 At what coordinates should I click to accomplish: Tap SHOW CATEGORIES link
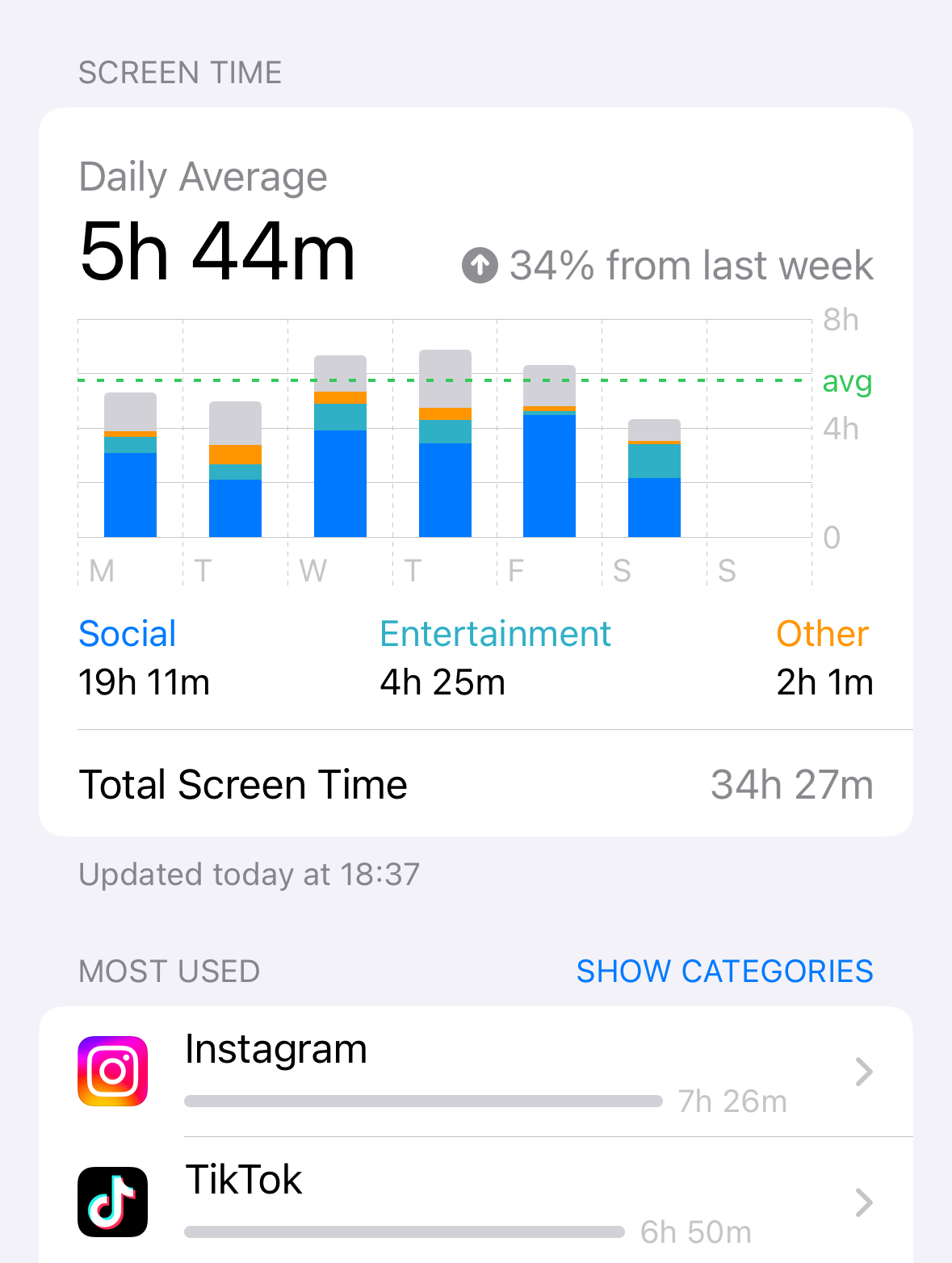coord(724,971)
